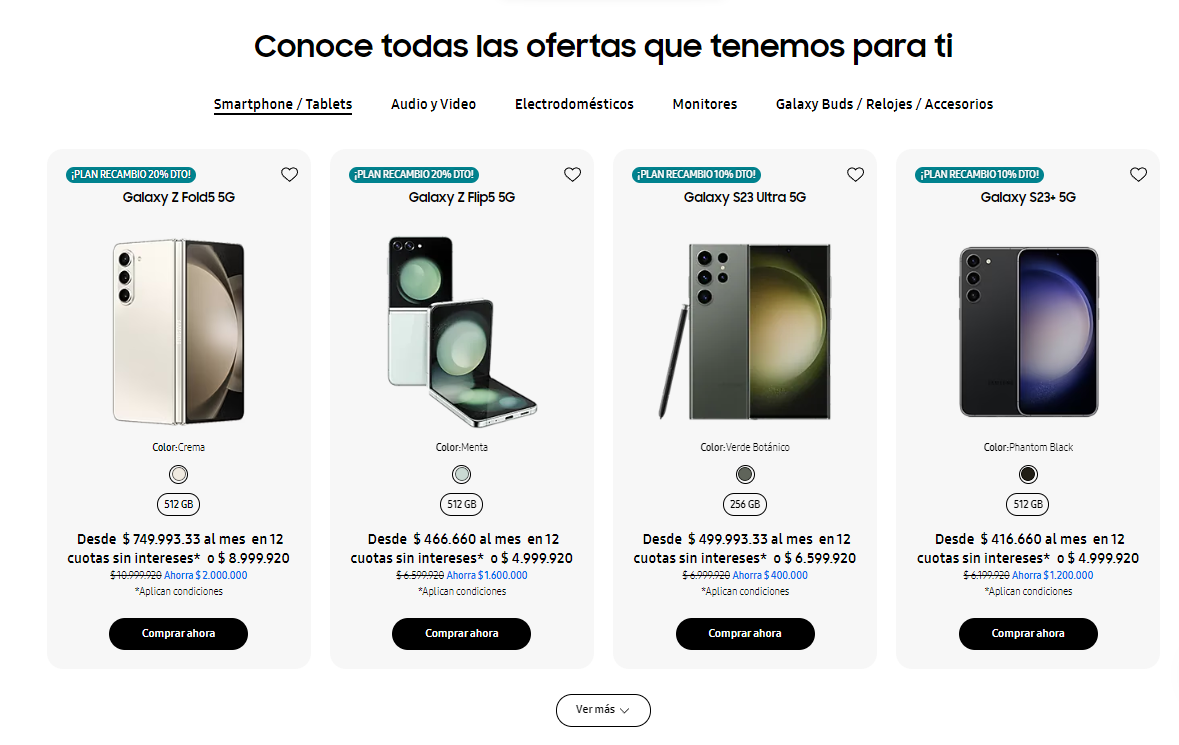
Task: Select the Verde Botánico color swatch
Action: (x=744, y=475)
